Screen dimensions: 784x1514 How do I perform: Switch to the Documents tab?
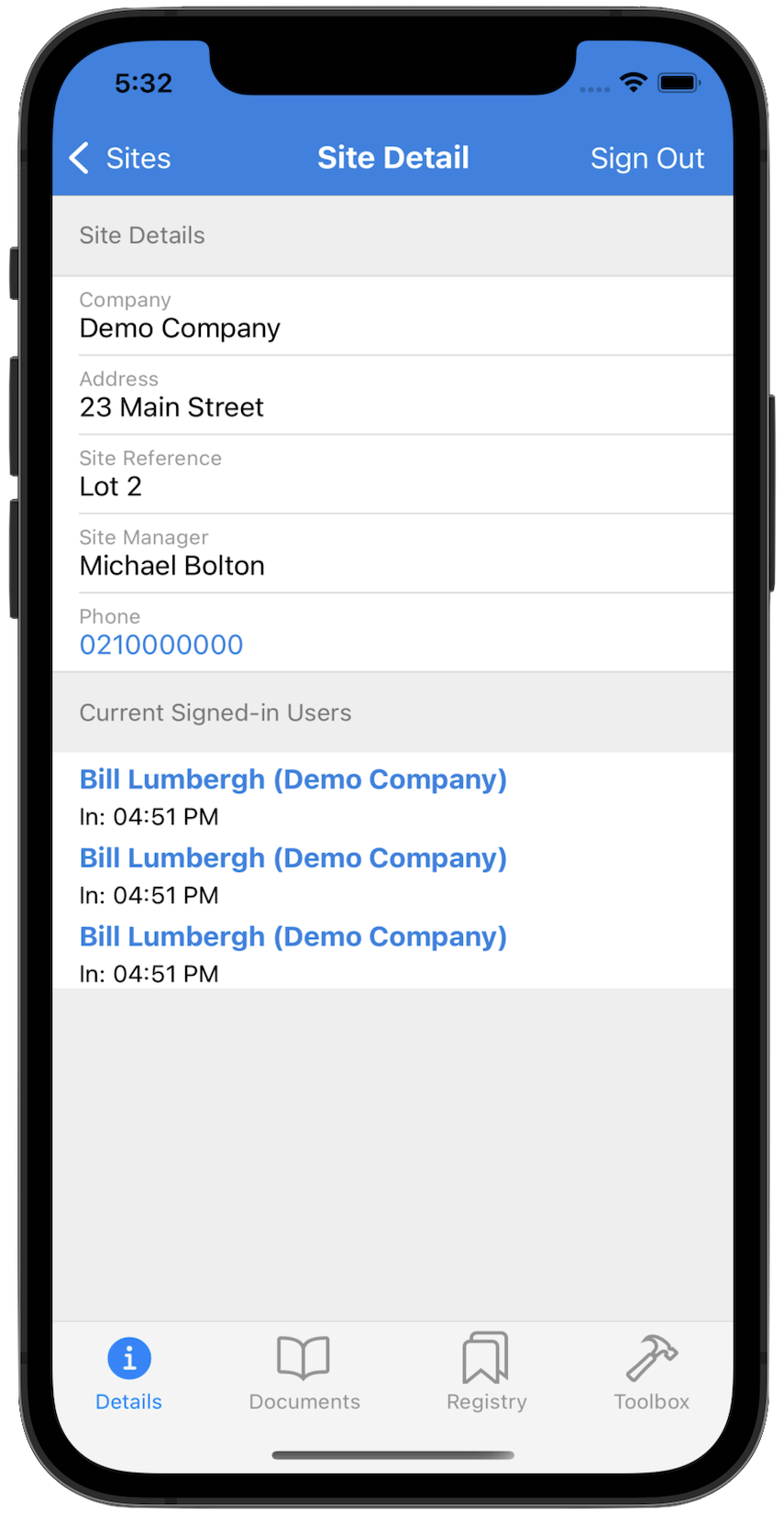click(304, 1372)
